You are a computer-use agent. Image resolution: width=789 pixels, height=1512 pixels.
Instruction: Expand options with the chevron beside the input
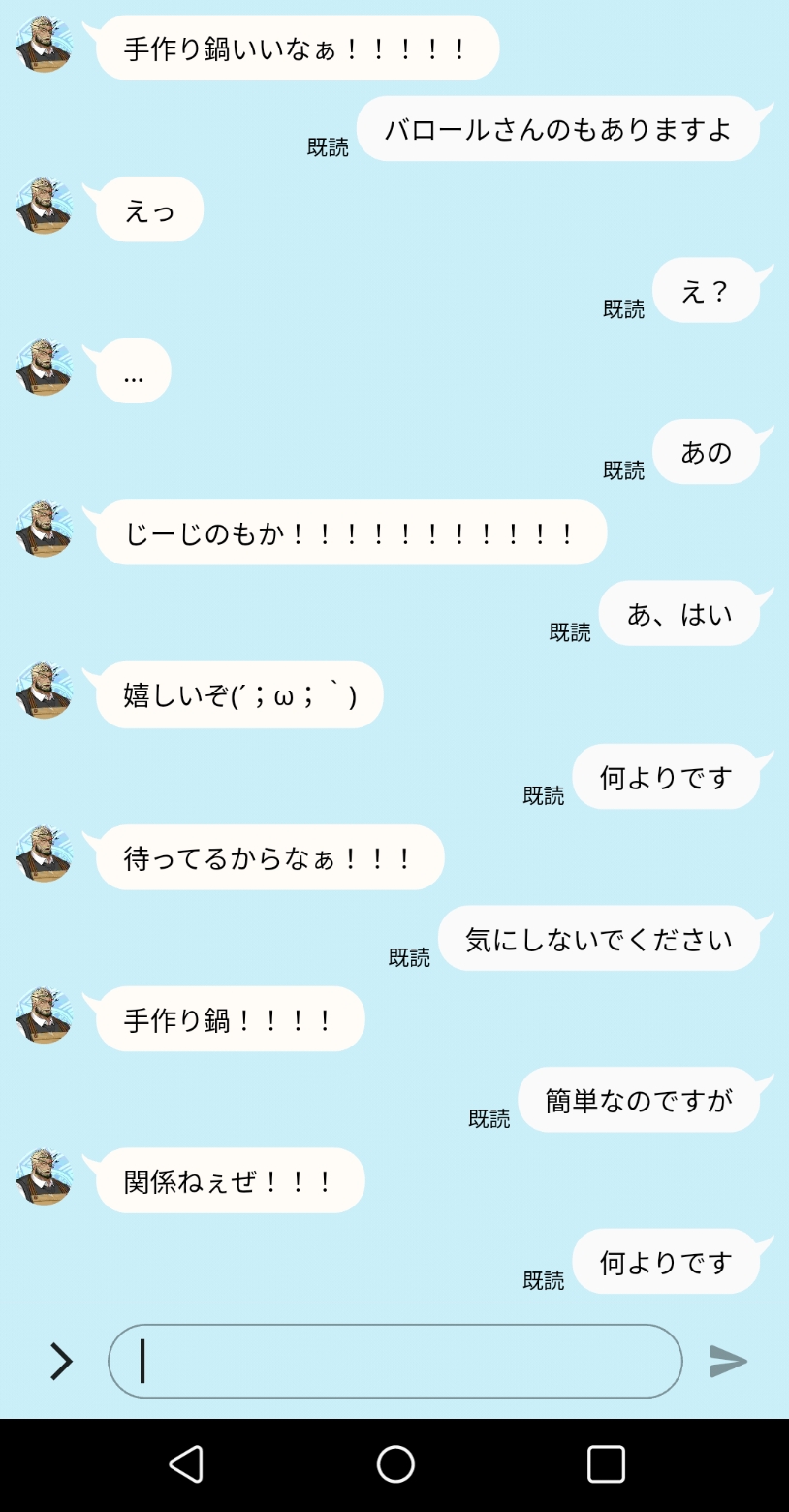coord(61,1361)
